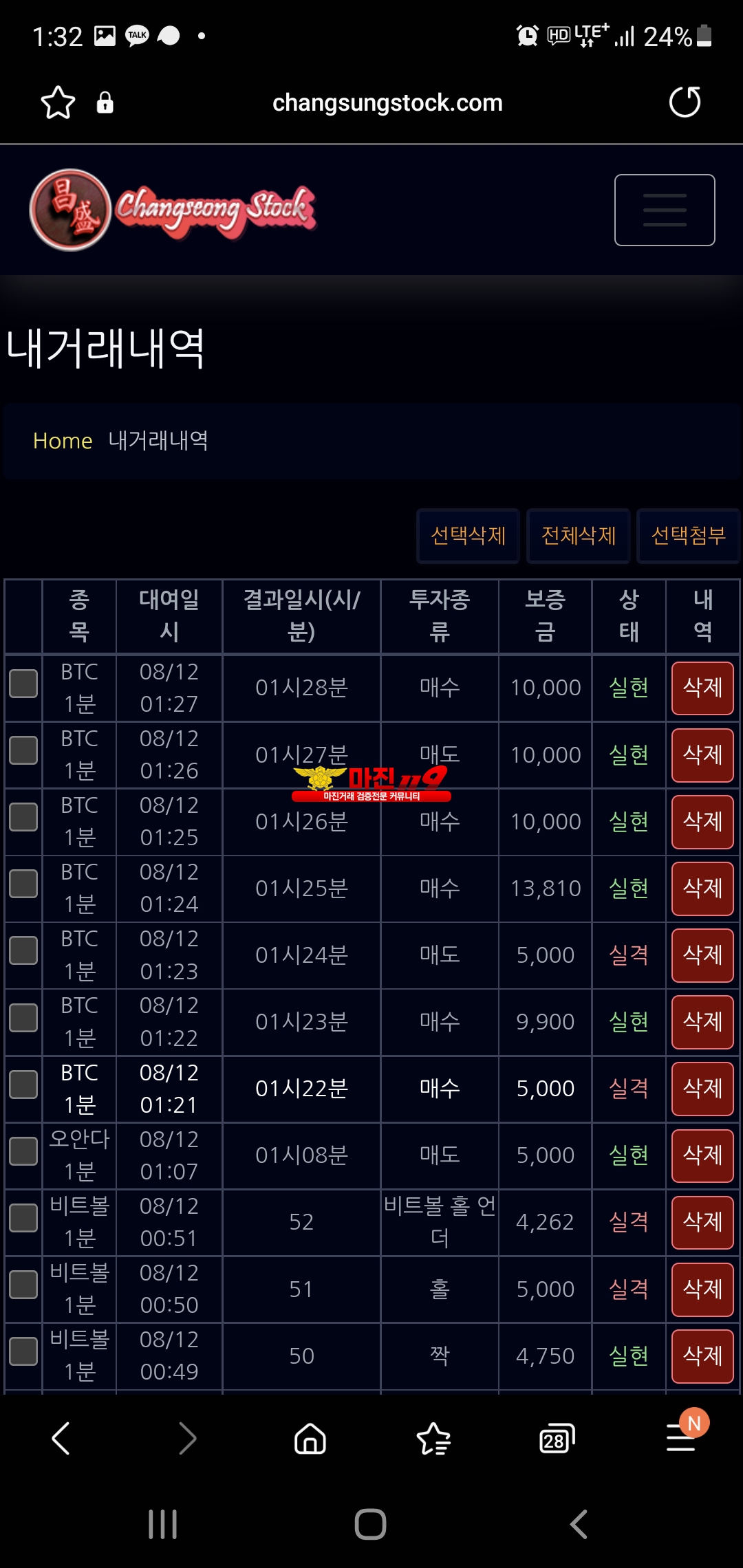Delete the 13,810 trade row
Screen dimensions: 743x1568
point(702,889)
